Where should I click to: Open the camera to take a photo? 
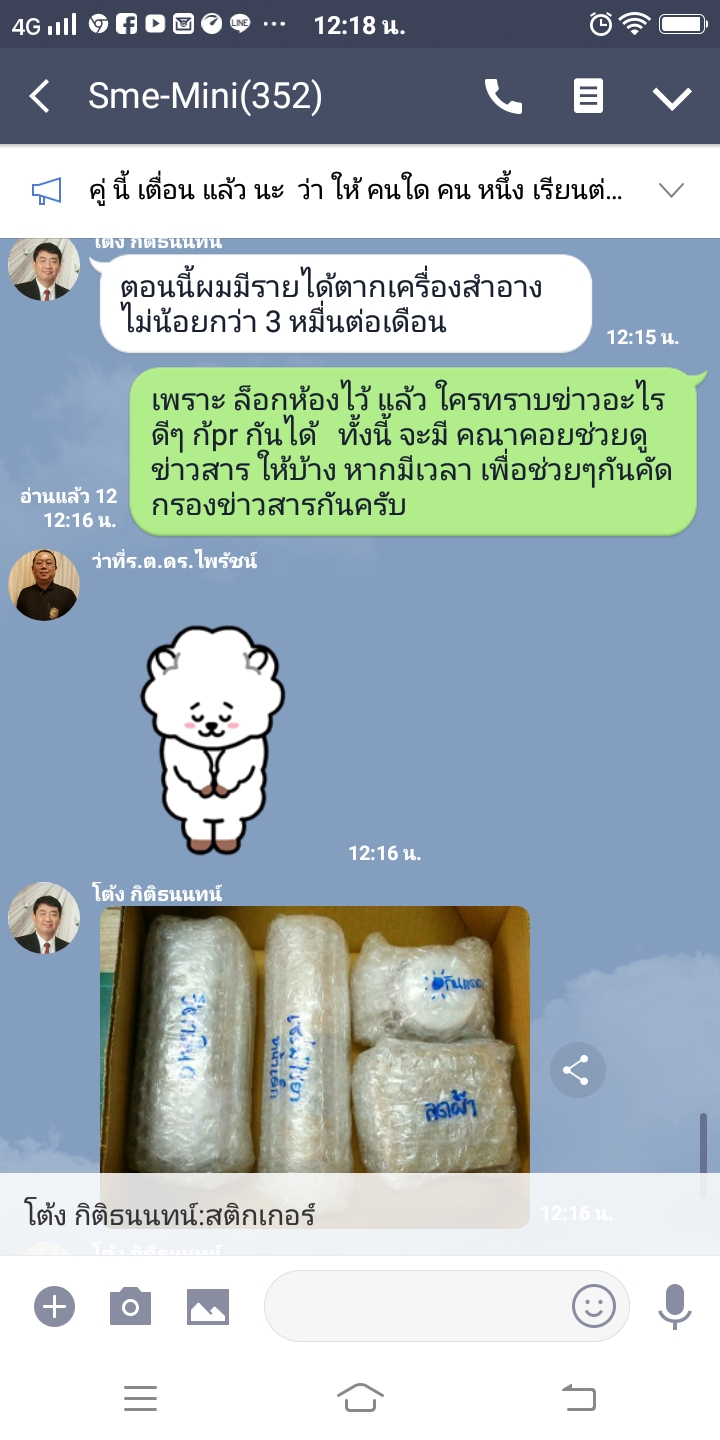click(130, 1306)
